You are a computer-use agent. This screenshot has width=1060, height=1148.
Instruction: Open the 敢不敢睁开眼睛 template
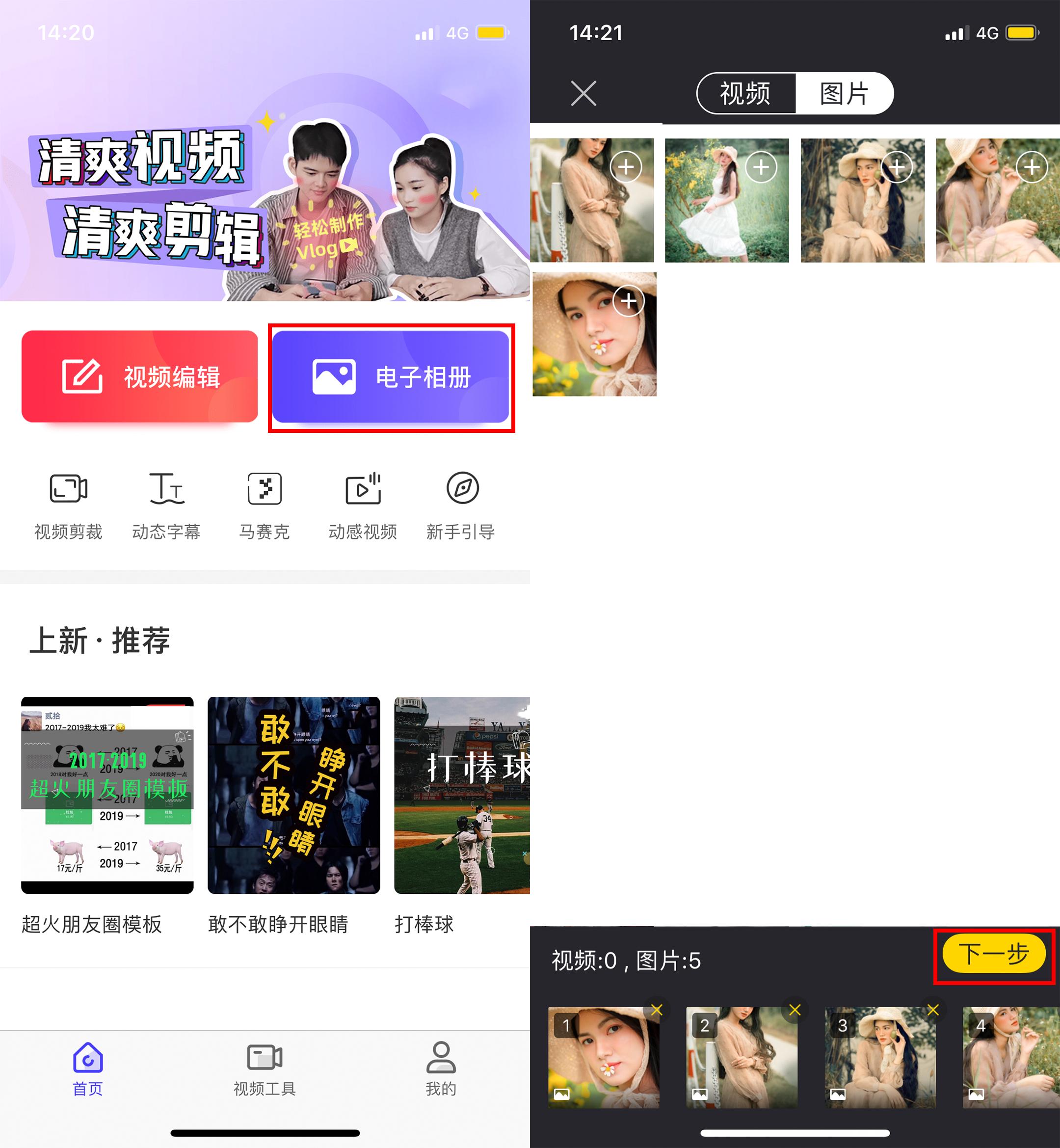tap(294, 796)
